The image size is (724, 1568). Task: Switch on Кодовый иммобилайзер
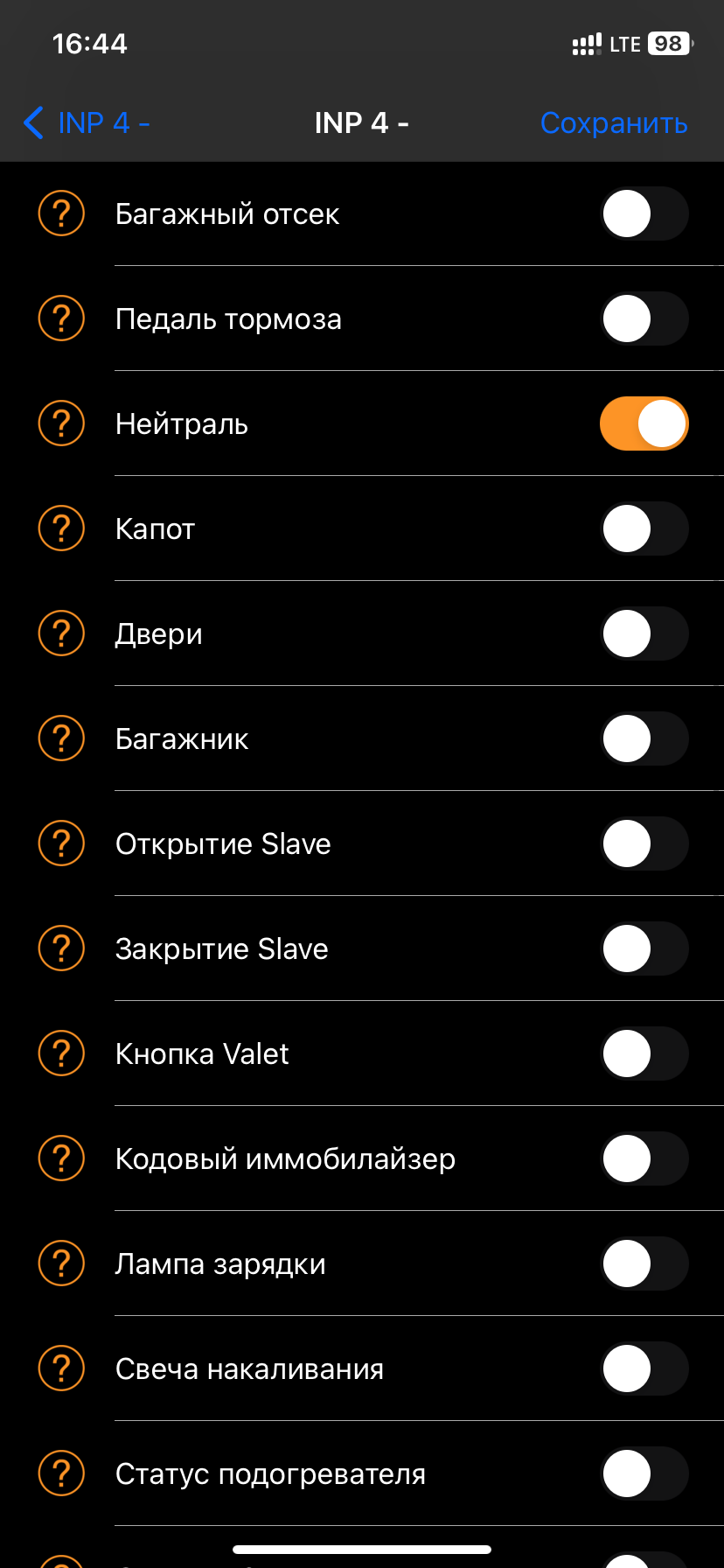tap(644, 1158)
